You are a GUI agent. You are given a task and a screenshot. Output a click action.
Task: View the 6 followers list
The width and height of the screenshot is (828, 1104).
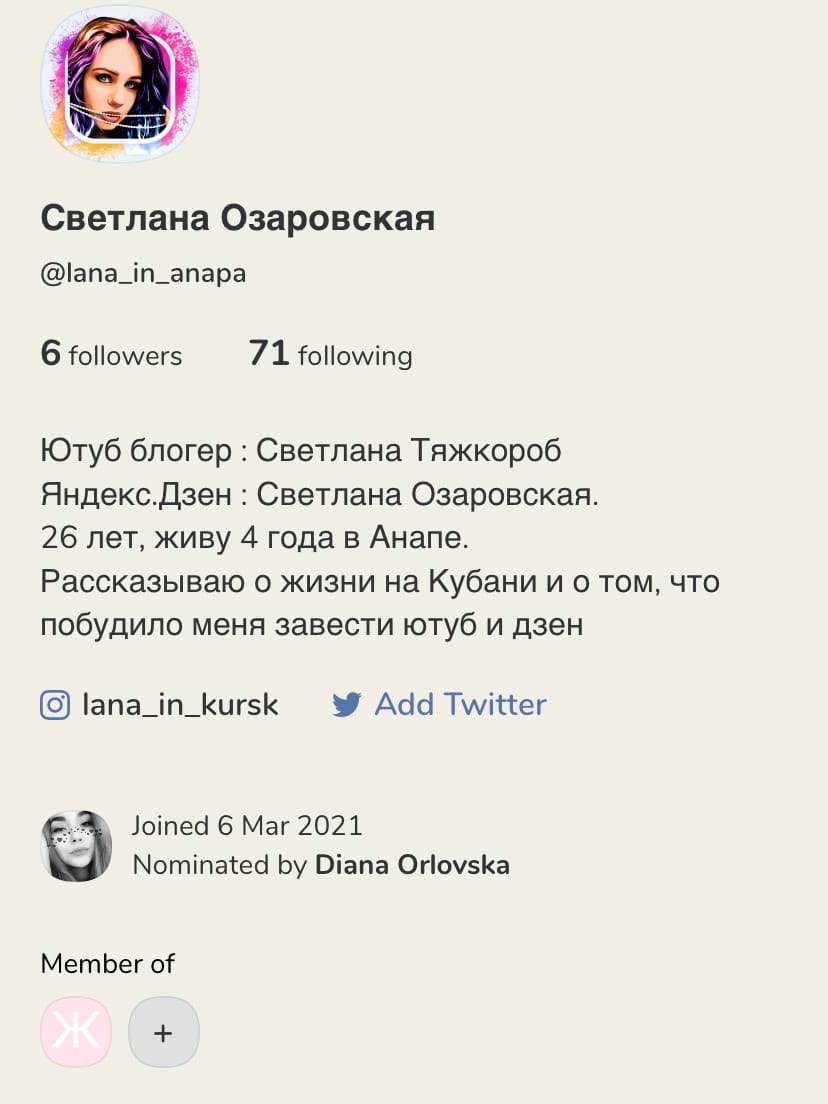coord(111,353)
